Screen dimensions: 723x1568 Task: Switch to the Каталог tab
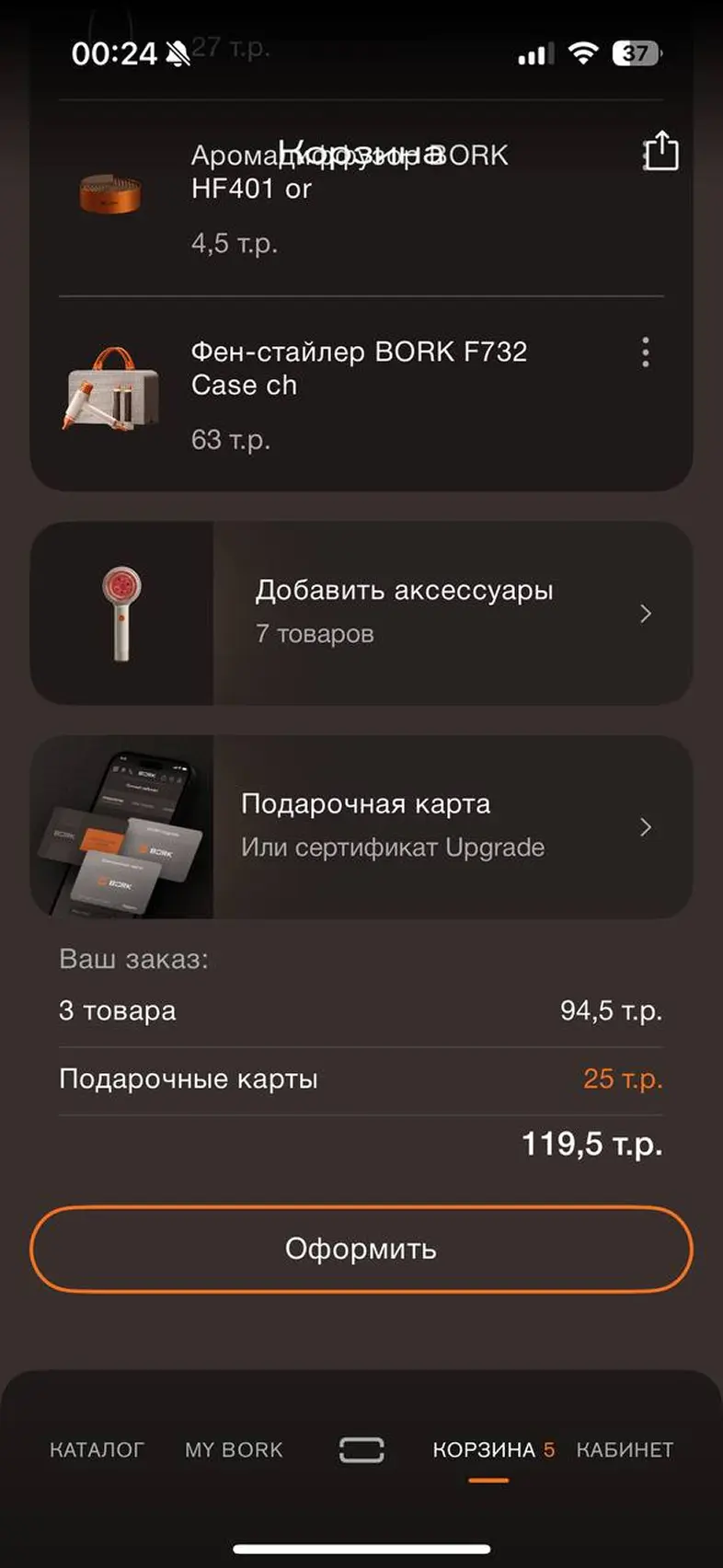click(97, 1449)
